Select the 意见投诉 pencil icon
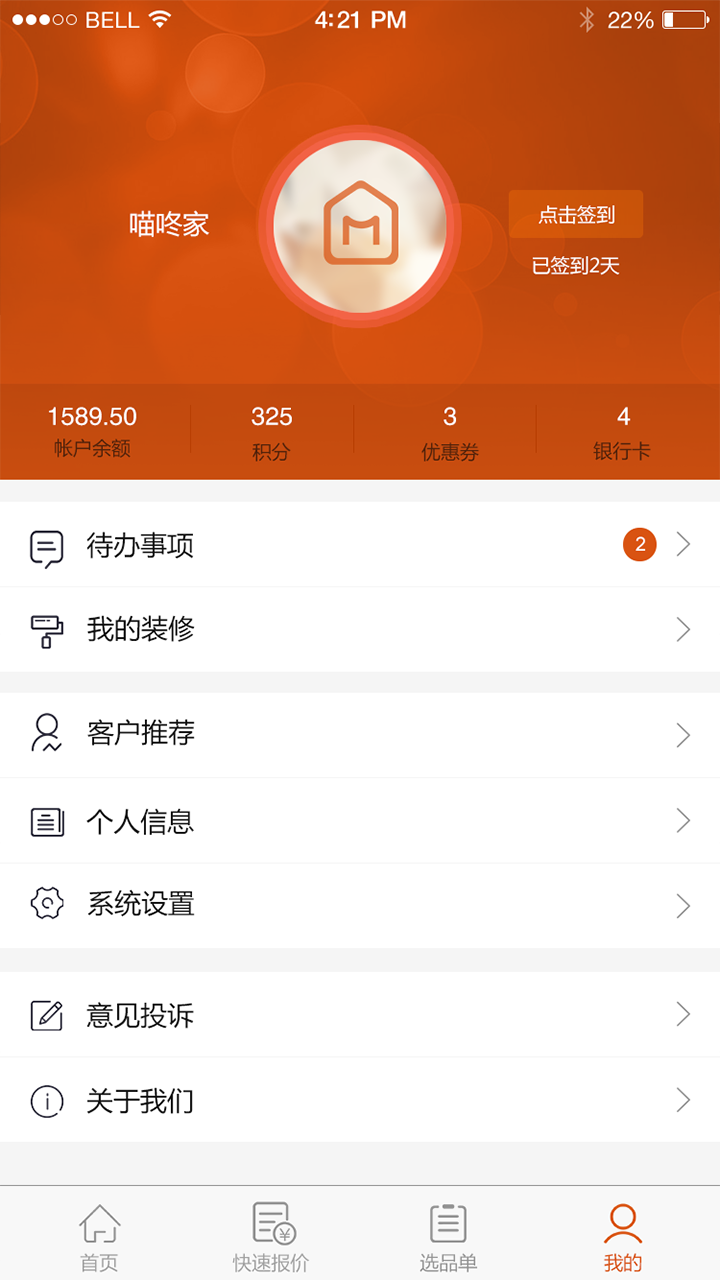This screenshot has height=1280, width=720. 46,1014
